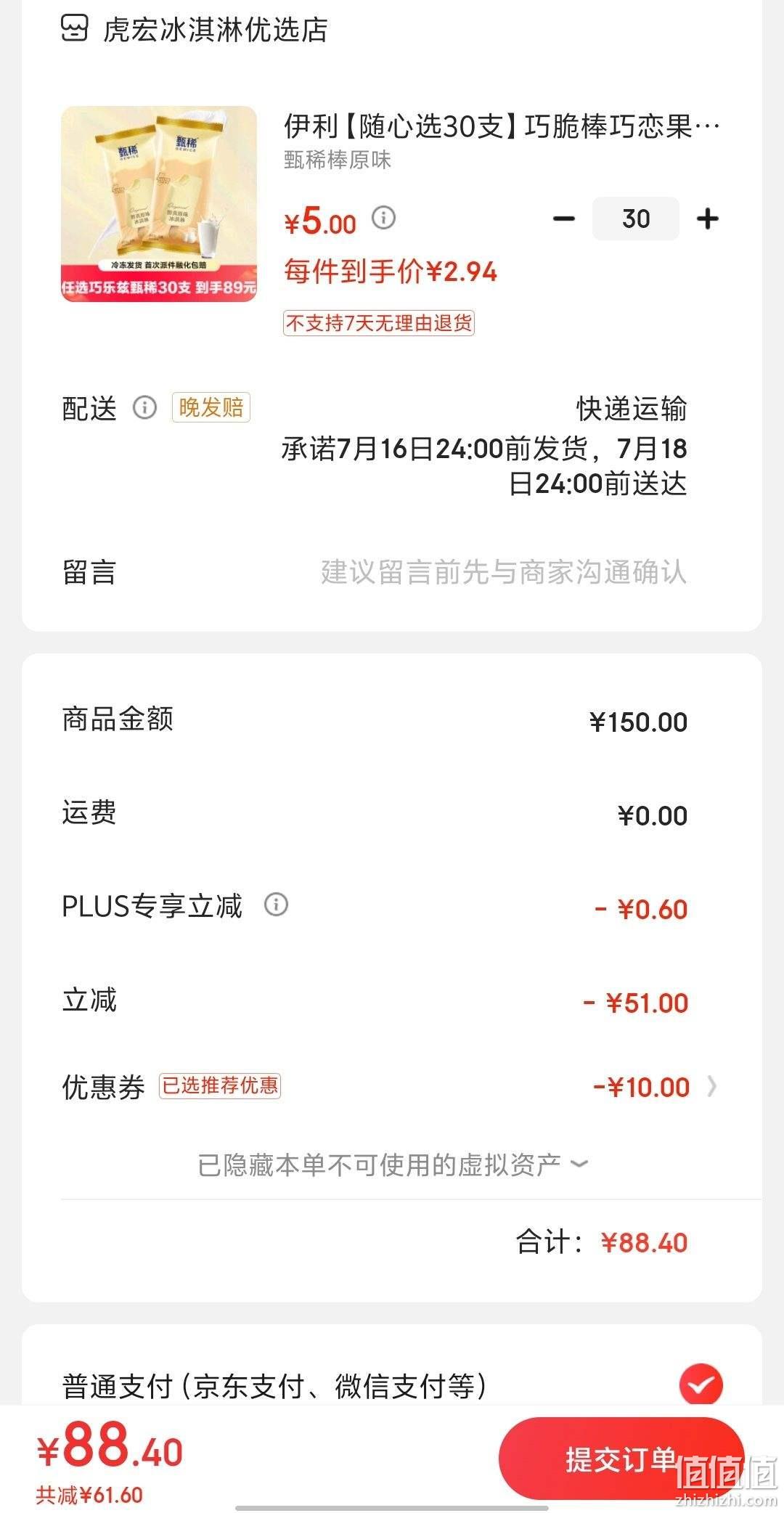Open the 优惠券 coupon selection row
The width and height of the screenshot is (784, 1513).
392,1087
